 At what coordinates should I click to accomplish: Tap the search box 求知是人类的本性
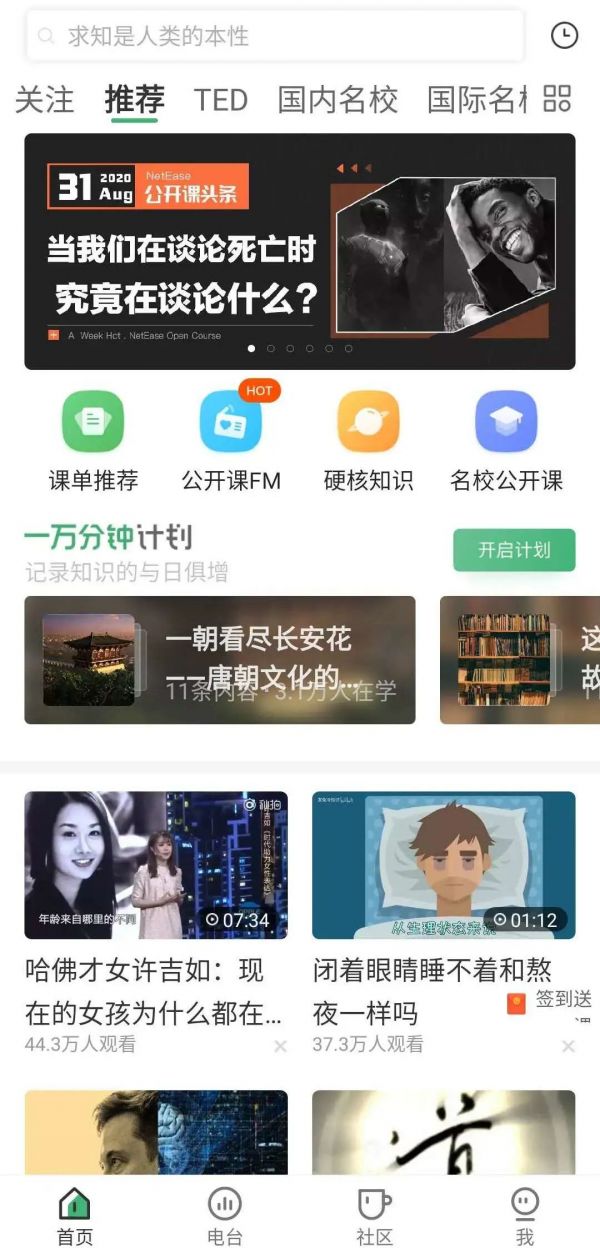[275, 37]
